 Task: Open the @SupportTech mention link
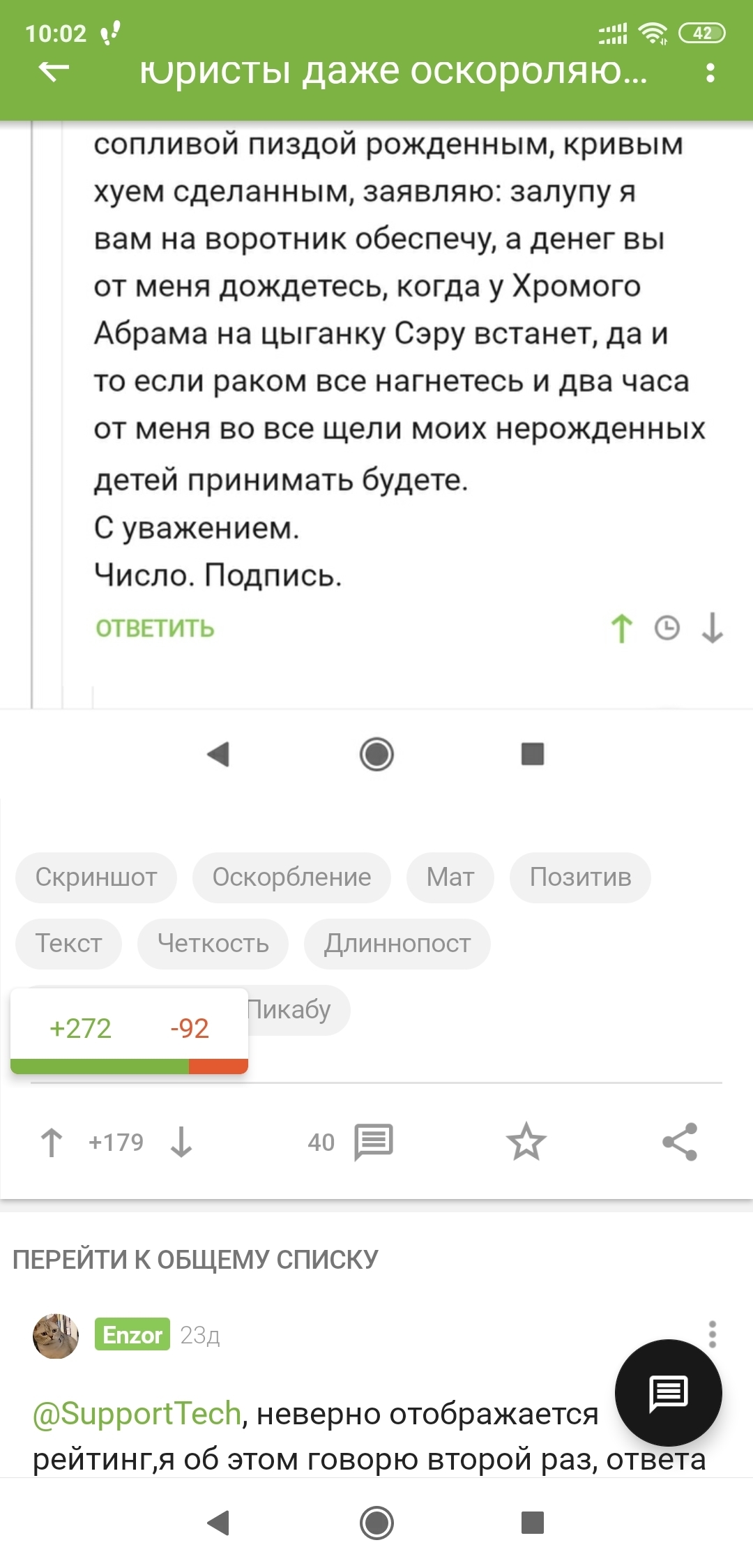[137, 1414]
